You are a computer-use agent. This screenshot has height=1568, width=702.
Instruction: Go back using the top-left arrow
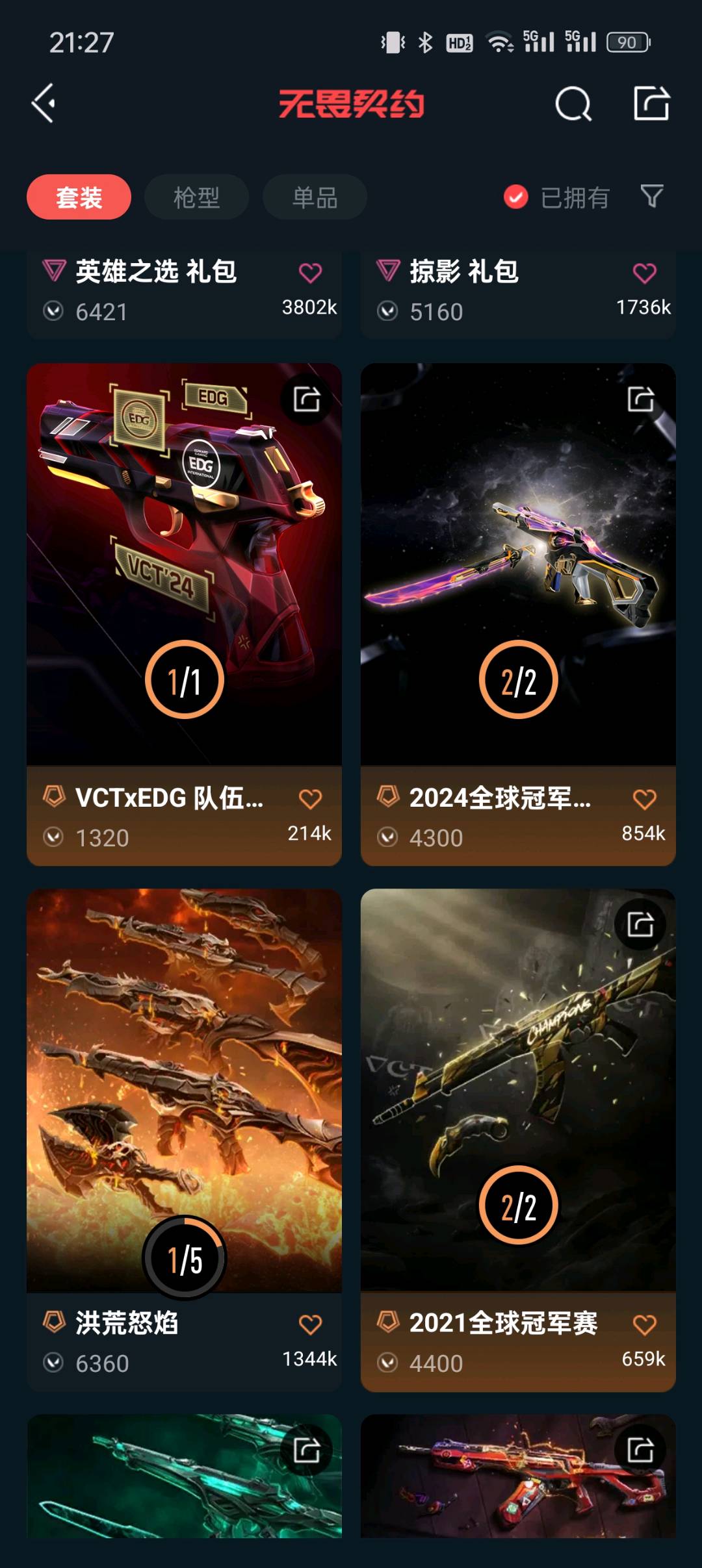(x=44, y=103)
